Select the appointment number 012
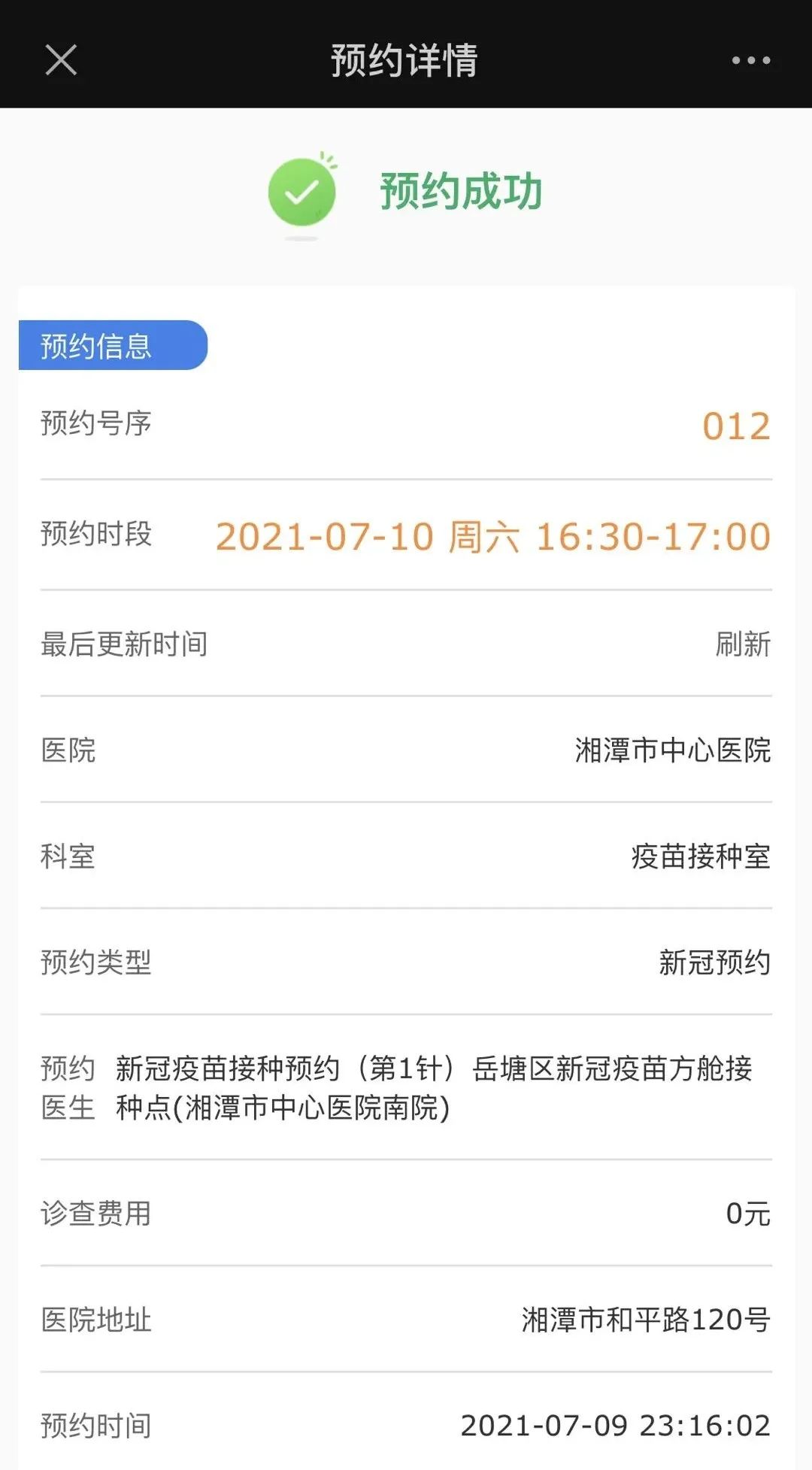 735,426
